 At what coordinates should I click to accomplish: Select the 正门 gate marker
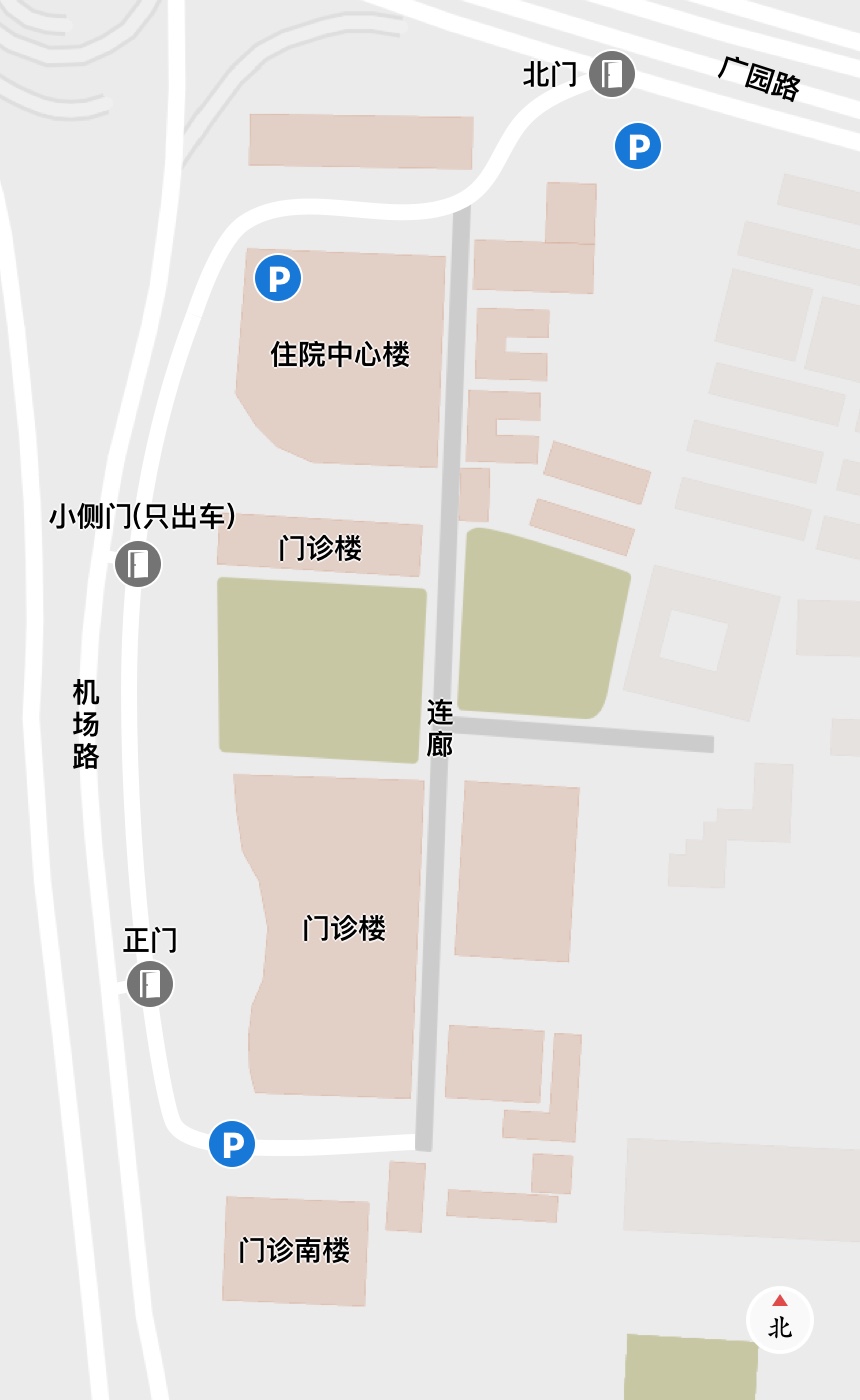pyautogui.click(x=150, y=984)
